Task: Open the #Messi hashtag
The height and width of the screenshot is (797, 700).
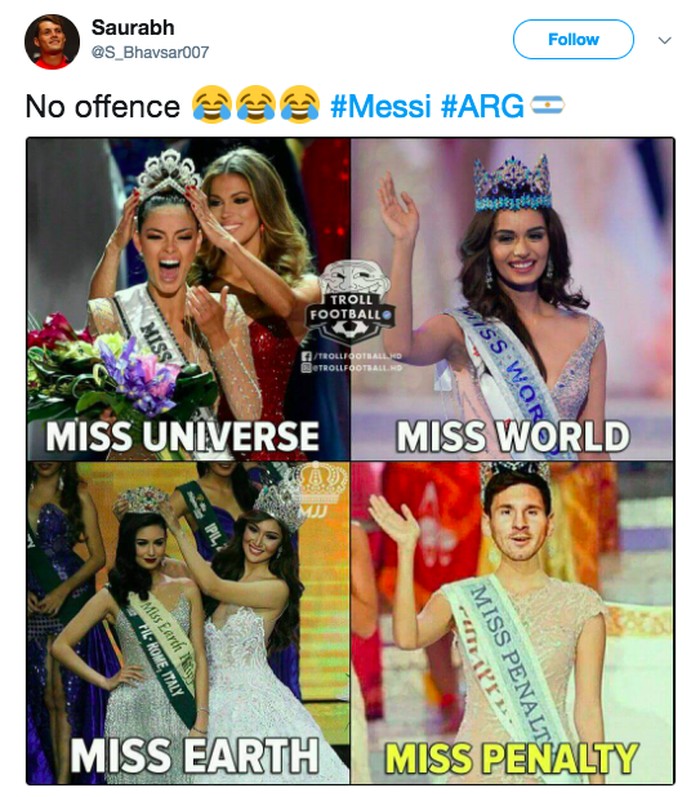Action: tap(381, 106)
